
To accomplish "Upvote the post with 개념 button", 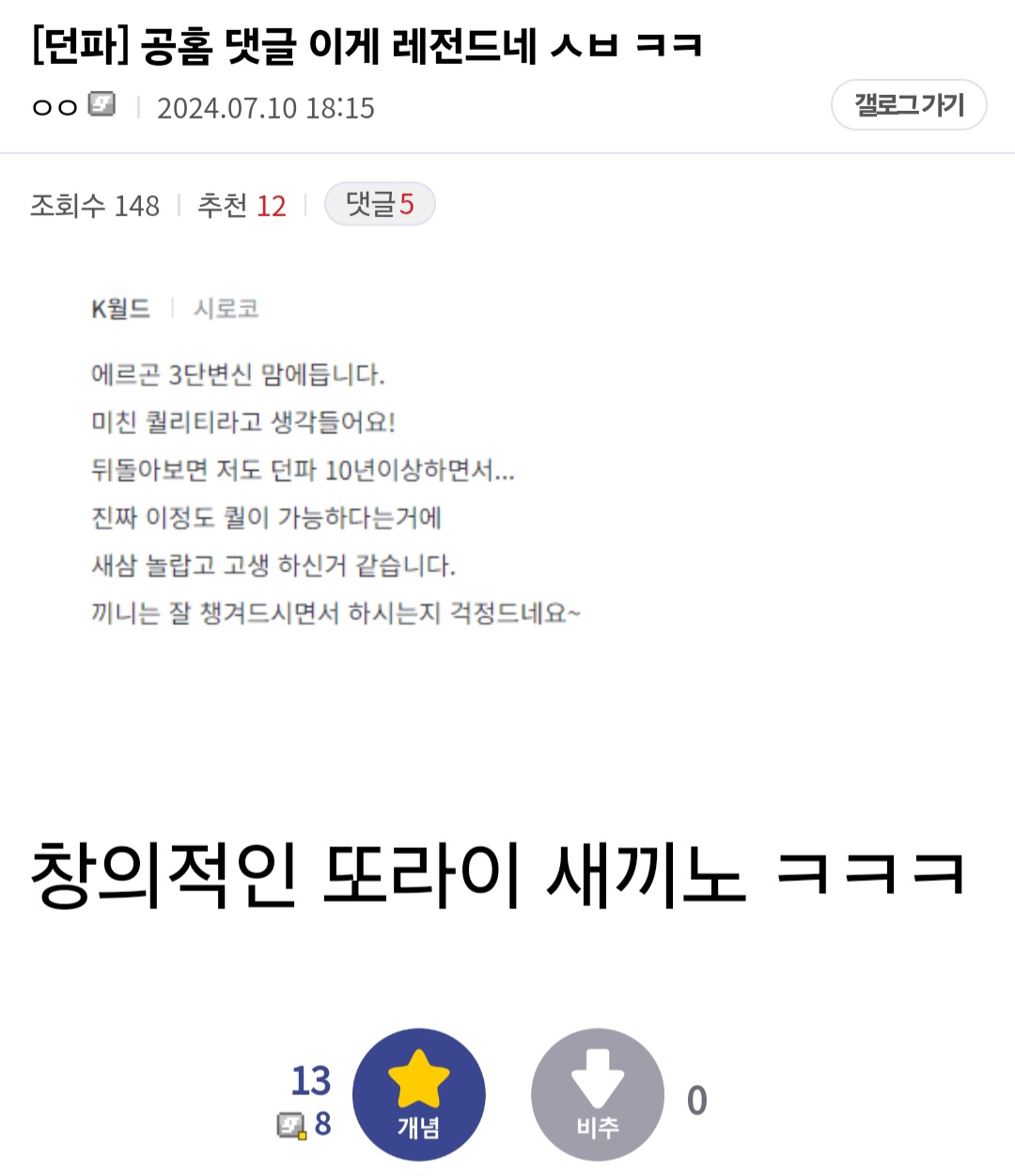I will tap(419, 1095).
